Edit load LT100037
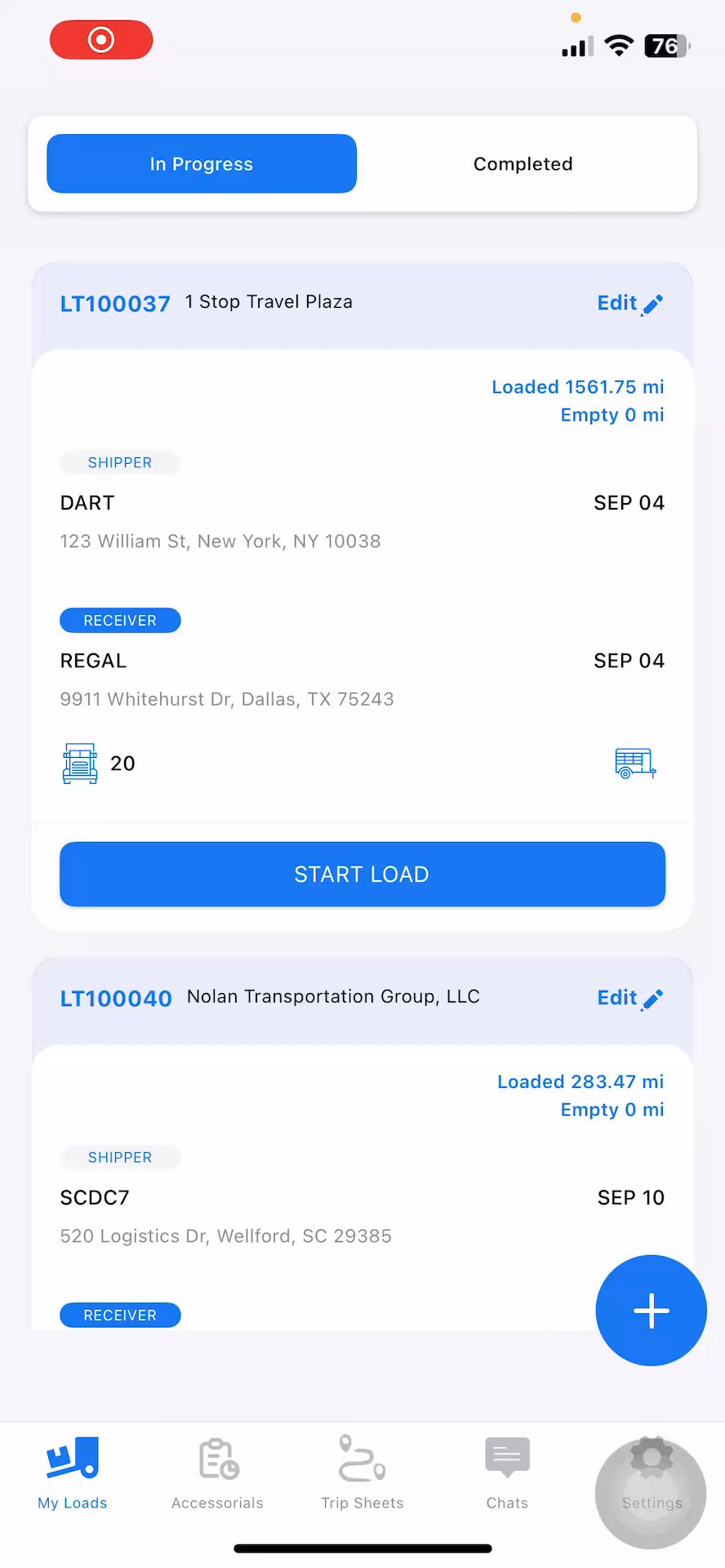 pyautogui.click(x=629, y=304)
